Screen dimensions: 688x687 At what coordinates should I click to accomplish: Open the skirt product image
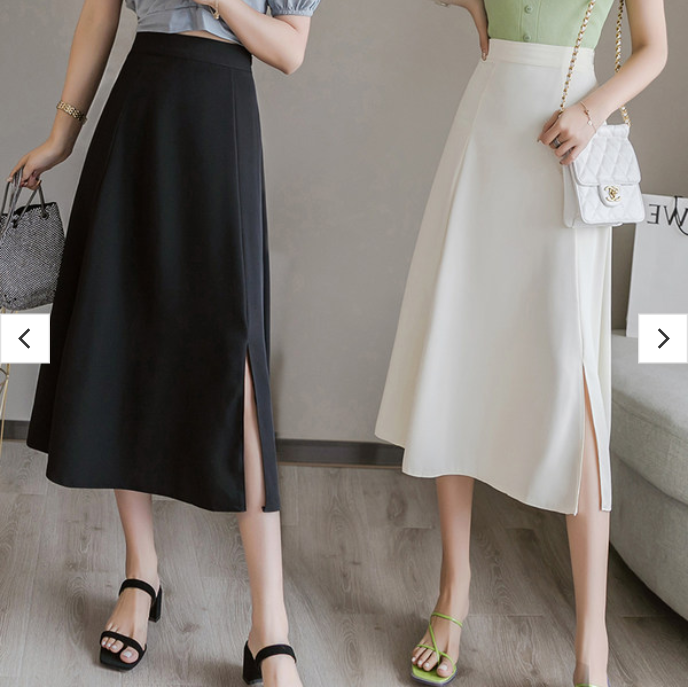pos(344,300)
